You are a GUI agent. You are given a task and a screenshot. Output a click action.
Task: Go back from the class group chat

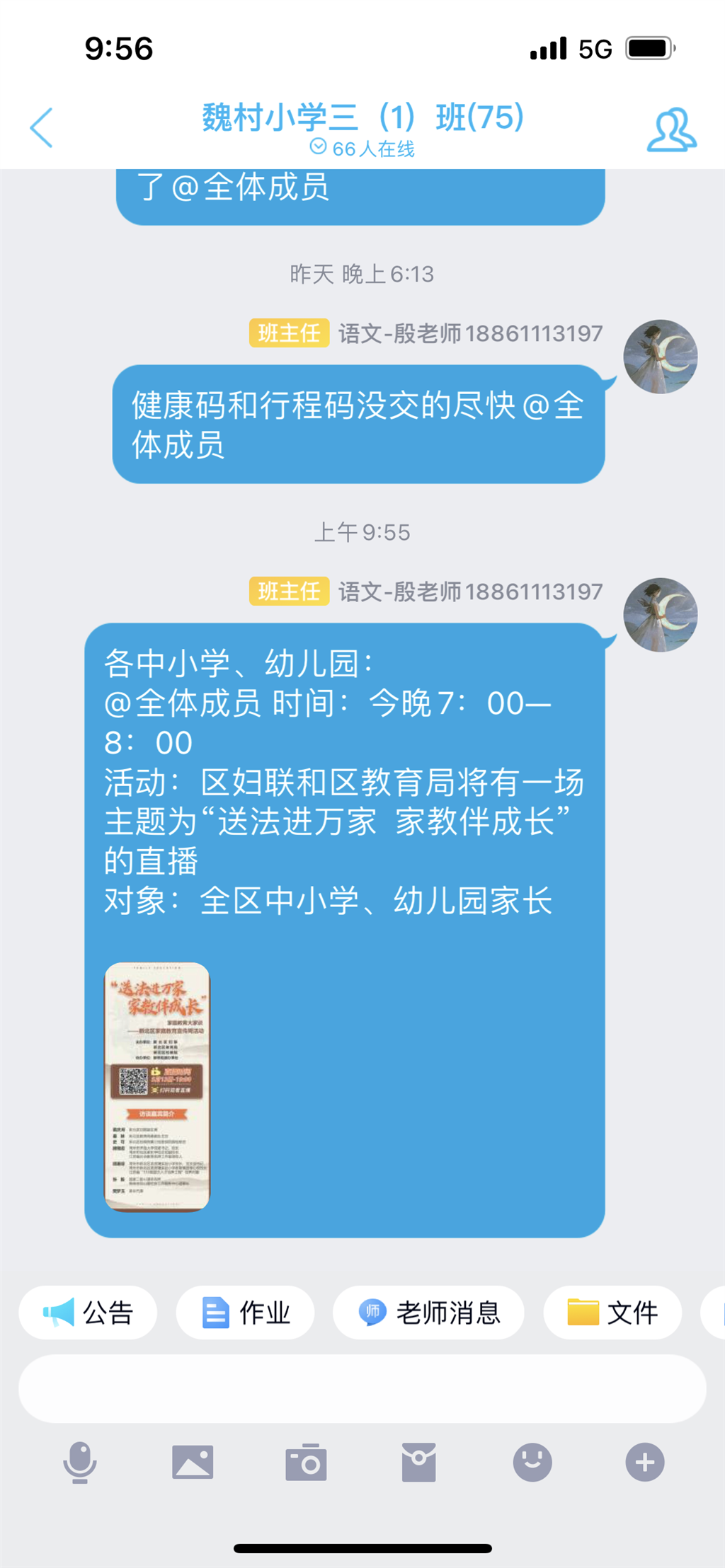coord(42,128)
